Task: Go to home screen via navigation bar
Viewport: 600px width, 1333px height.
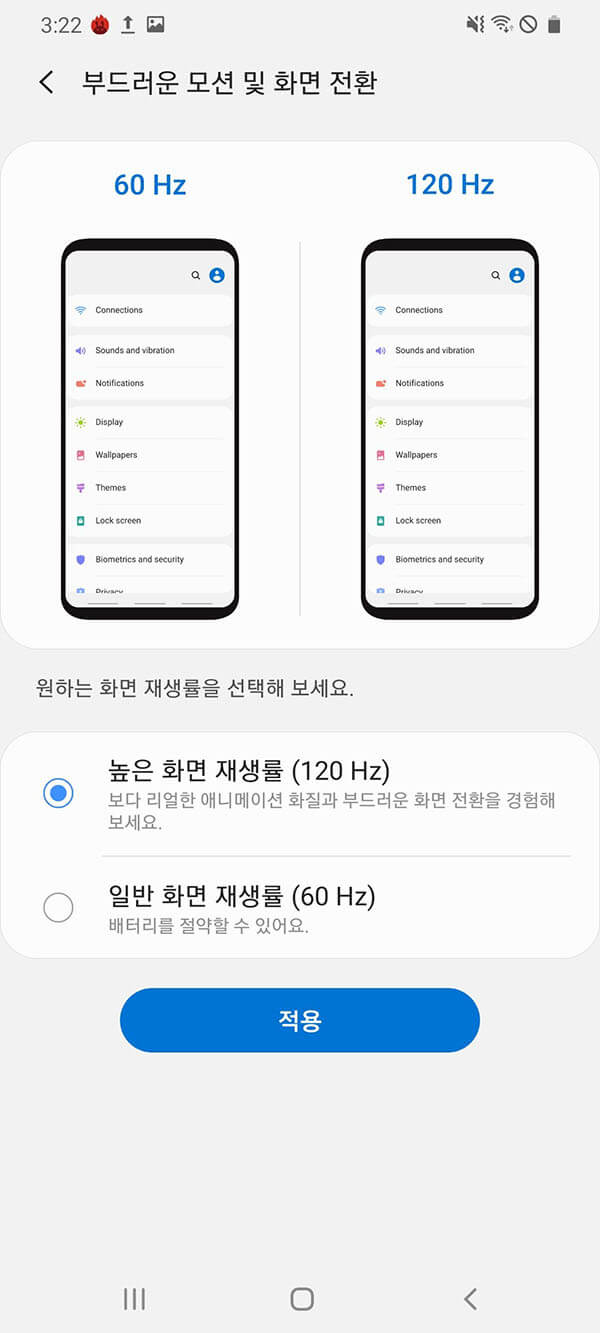Action: 301,1298
